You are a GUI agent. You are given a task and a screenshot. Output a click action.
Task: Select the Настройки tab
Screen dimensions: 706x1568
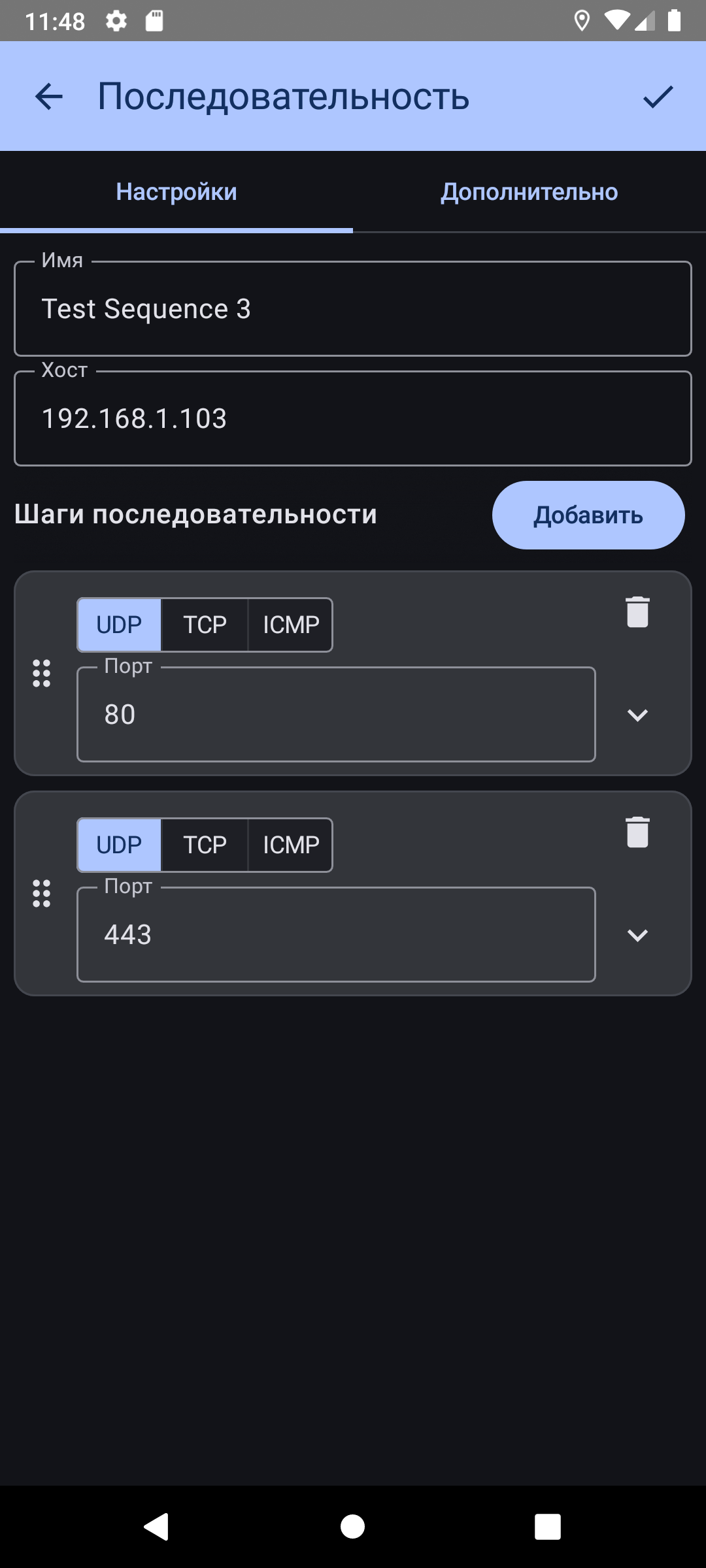coord(176,192)
